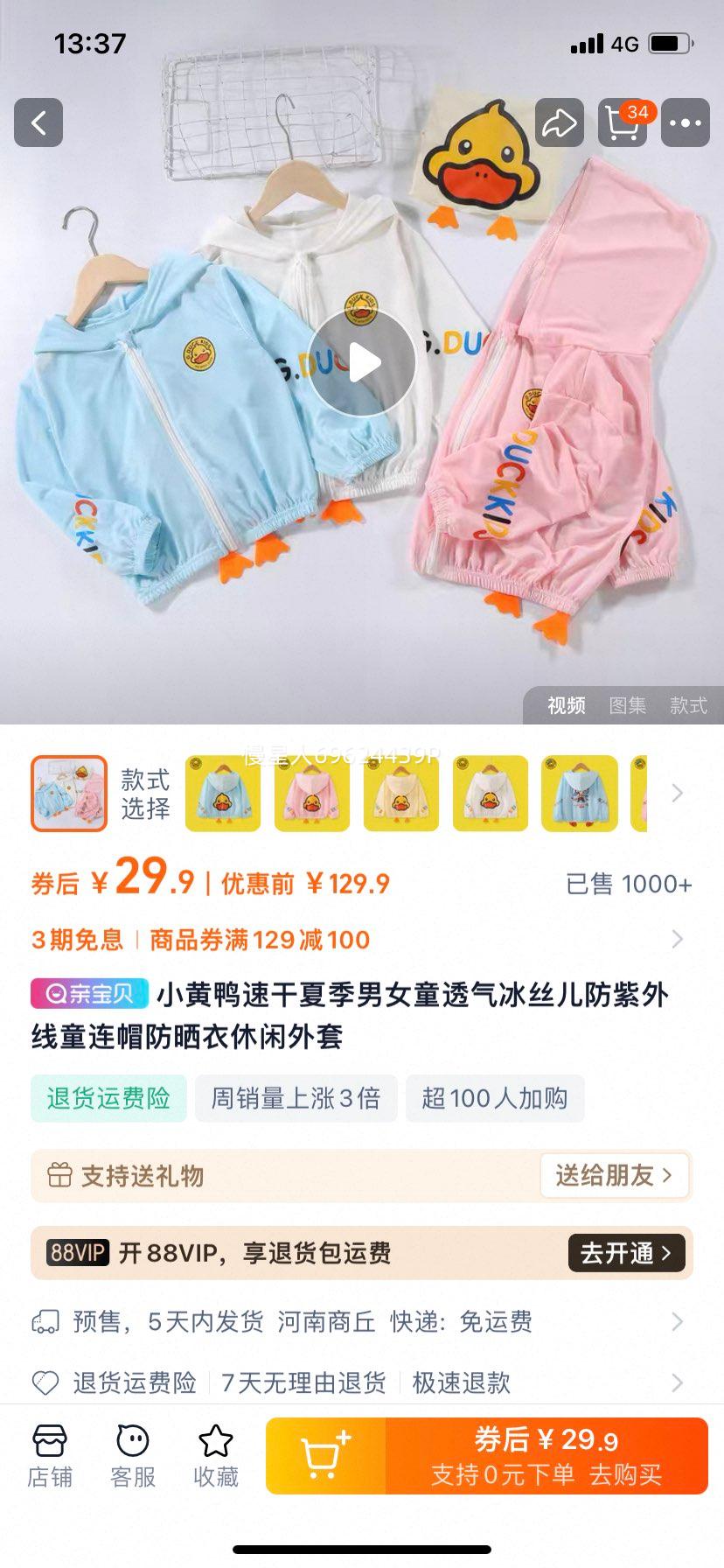Select the 超100人加购 tag
This screenshot has height=1568, width=724.
click(x=495, y=1099)
